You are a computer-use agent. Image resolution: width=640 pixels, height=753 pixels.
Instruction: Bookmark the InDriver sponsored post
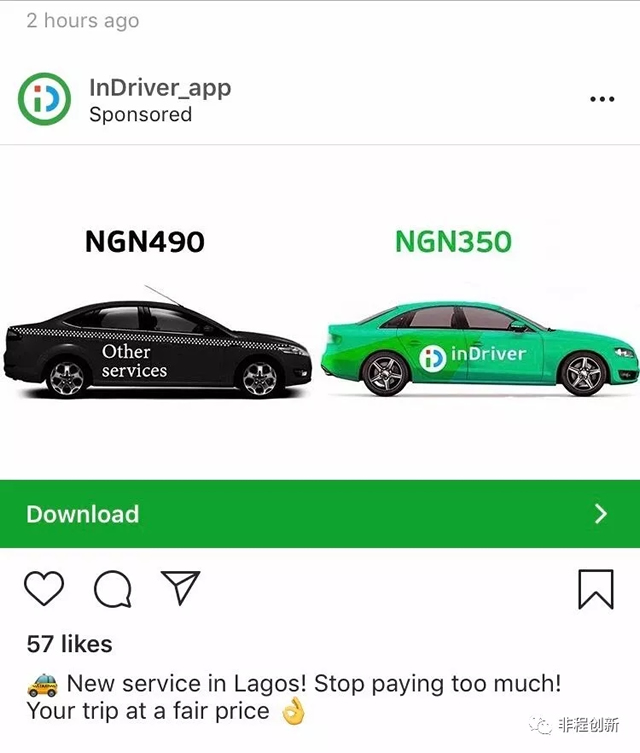point(596,589)
